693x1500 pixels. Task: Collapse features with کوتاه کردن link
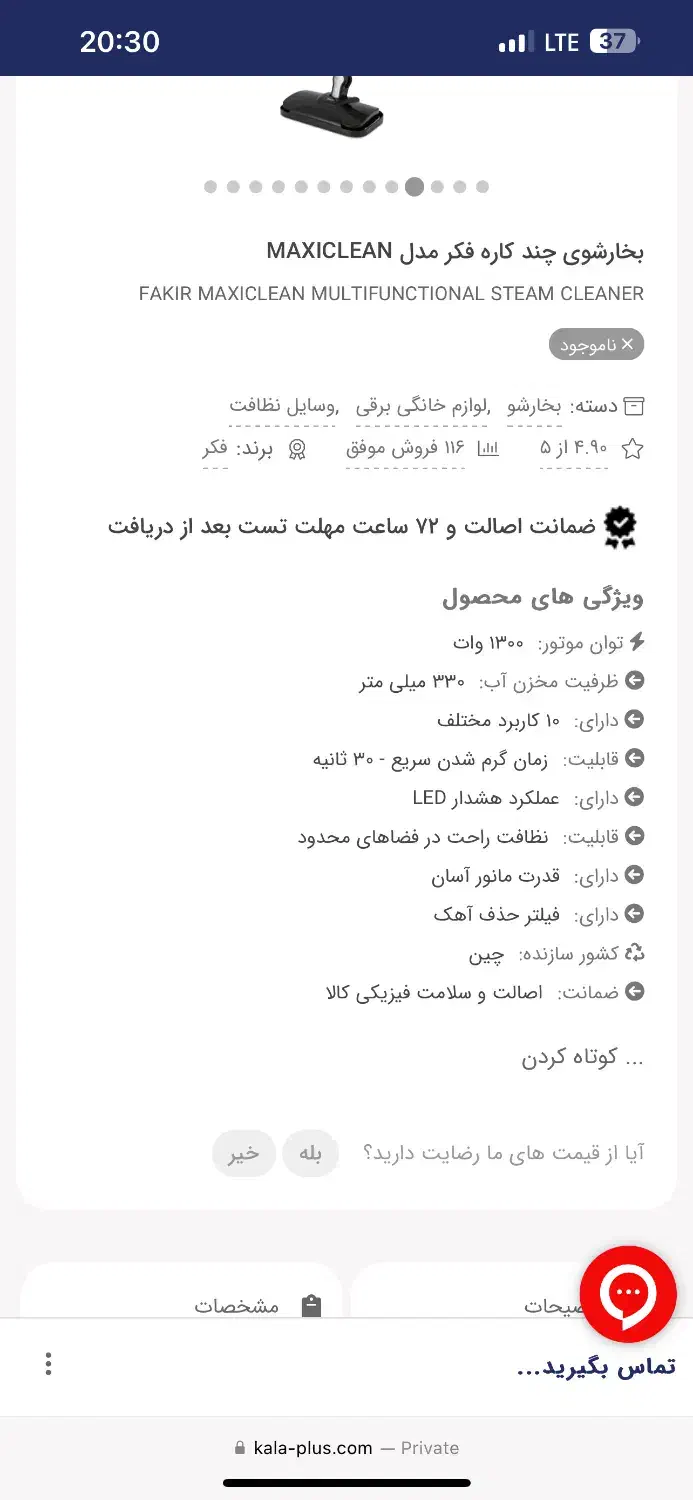(x=582, y=1057)
